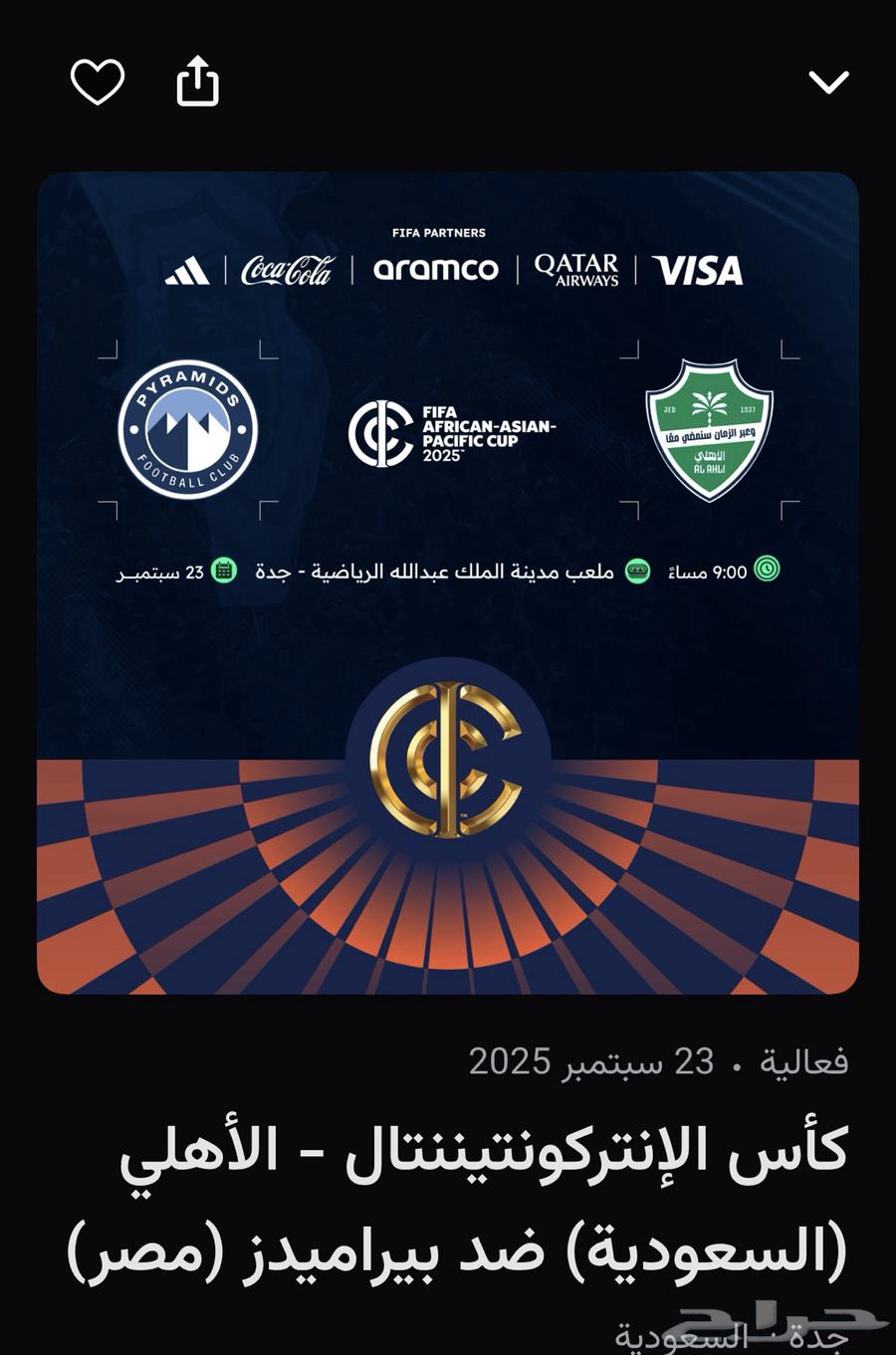Viewport: 896px width, 1355px height.
Task: Tap the VISA sponsor logo
Action: 697,268
